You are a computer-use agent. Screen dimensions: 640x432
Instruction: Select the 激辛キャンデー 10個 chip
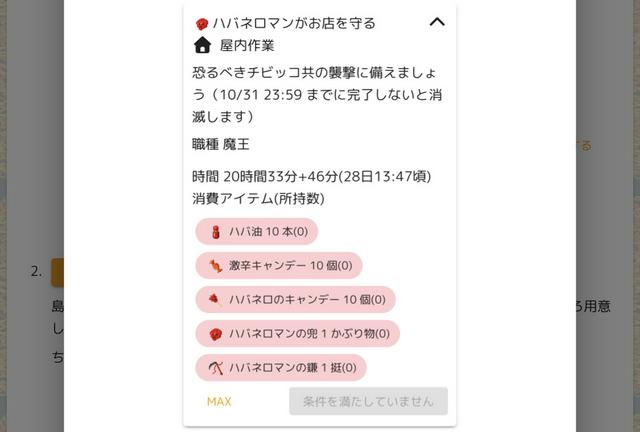tap(279, 266)
